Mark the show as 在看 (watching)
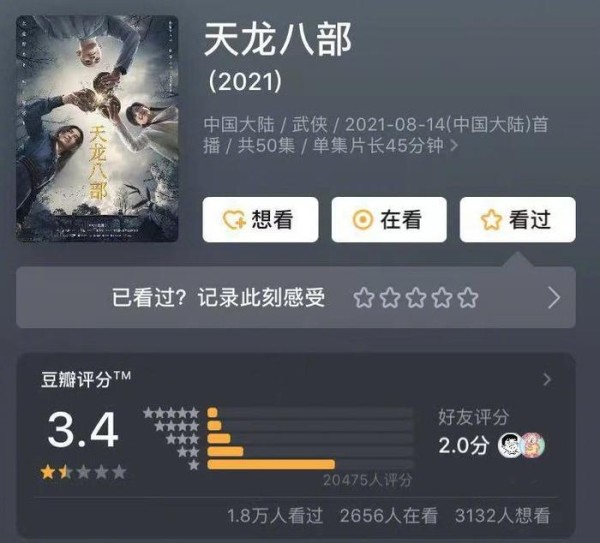600x543 pixels. tap(388, 220)
